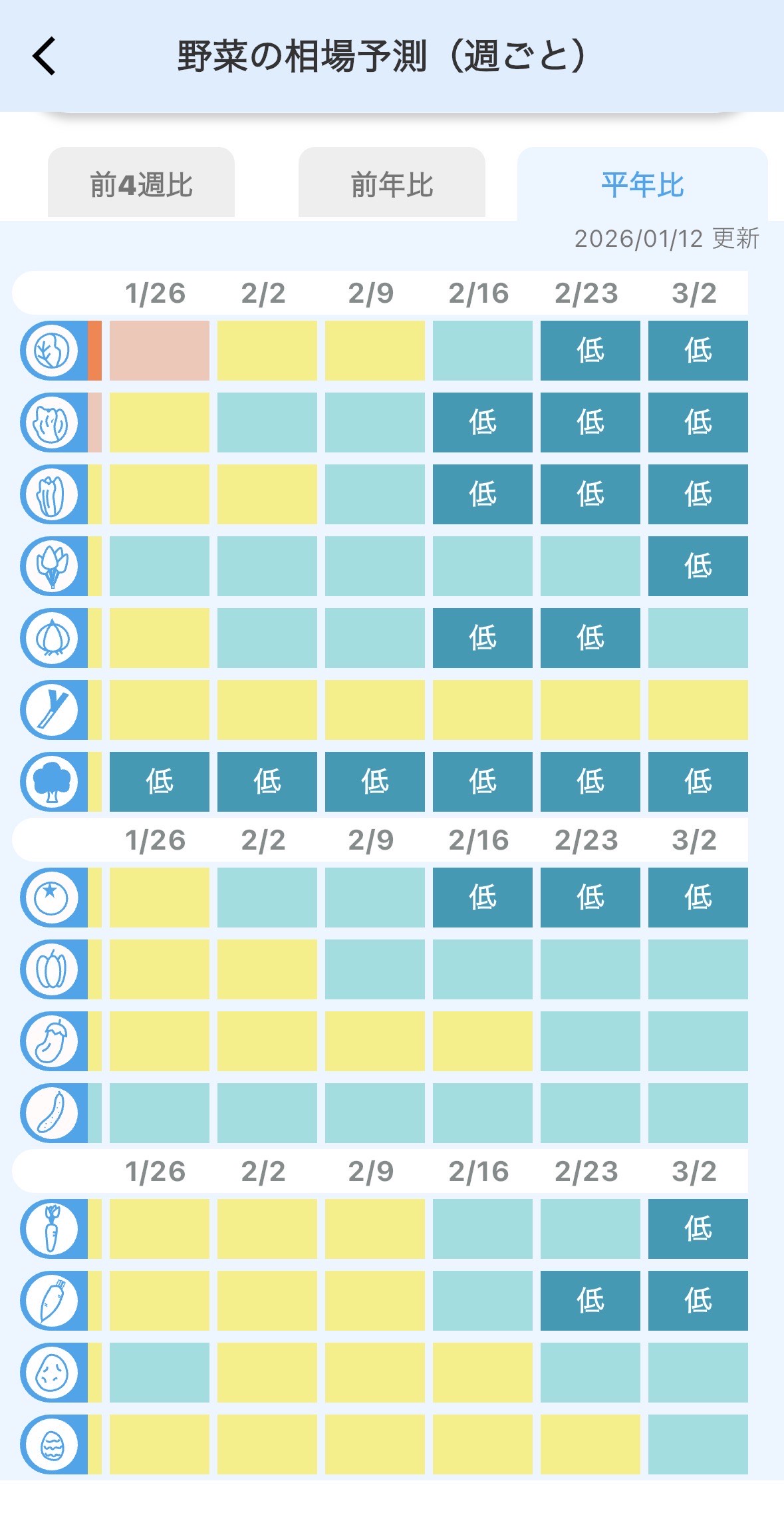Open the green onion leek icon
This screenshot has width=784, height=1515.
(53, 710)
